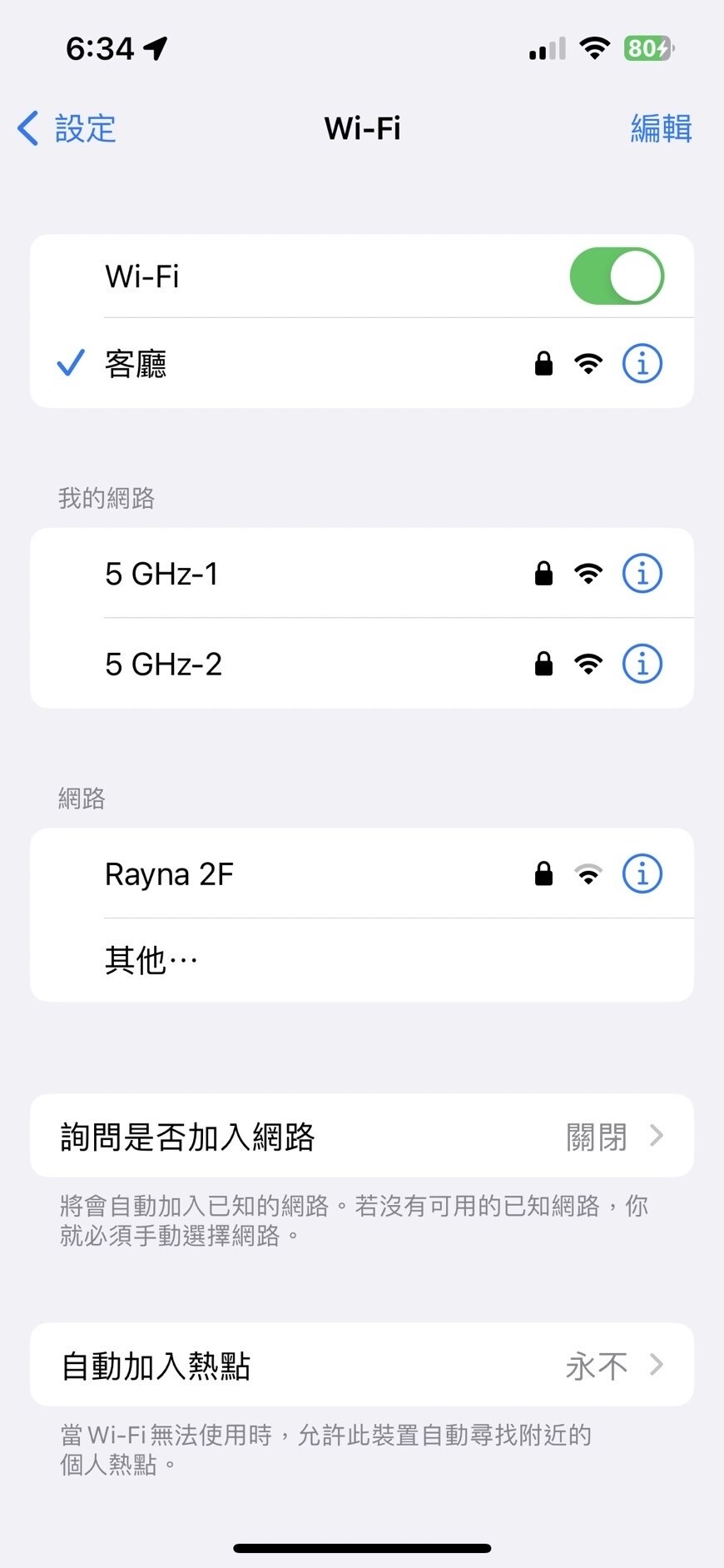Tap the location arrow next to the clock
This screenshot has height=1568, width=724.
click(154, 47)
